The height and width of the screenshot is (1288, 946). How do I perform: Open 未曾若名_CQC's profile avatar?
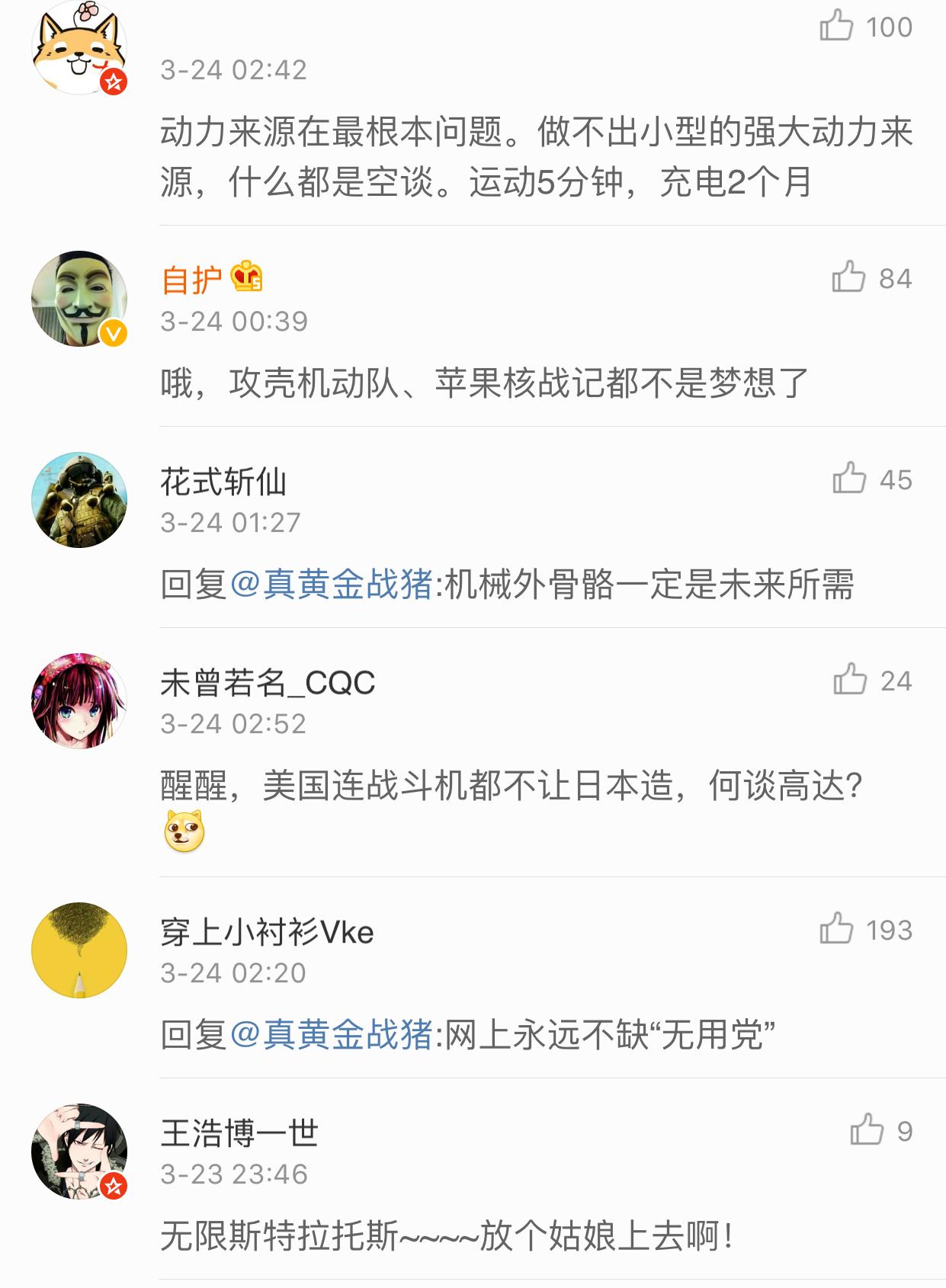(x=79, y=700)
